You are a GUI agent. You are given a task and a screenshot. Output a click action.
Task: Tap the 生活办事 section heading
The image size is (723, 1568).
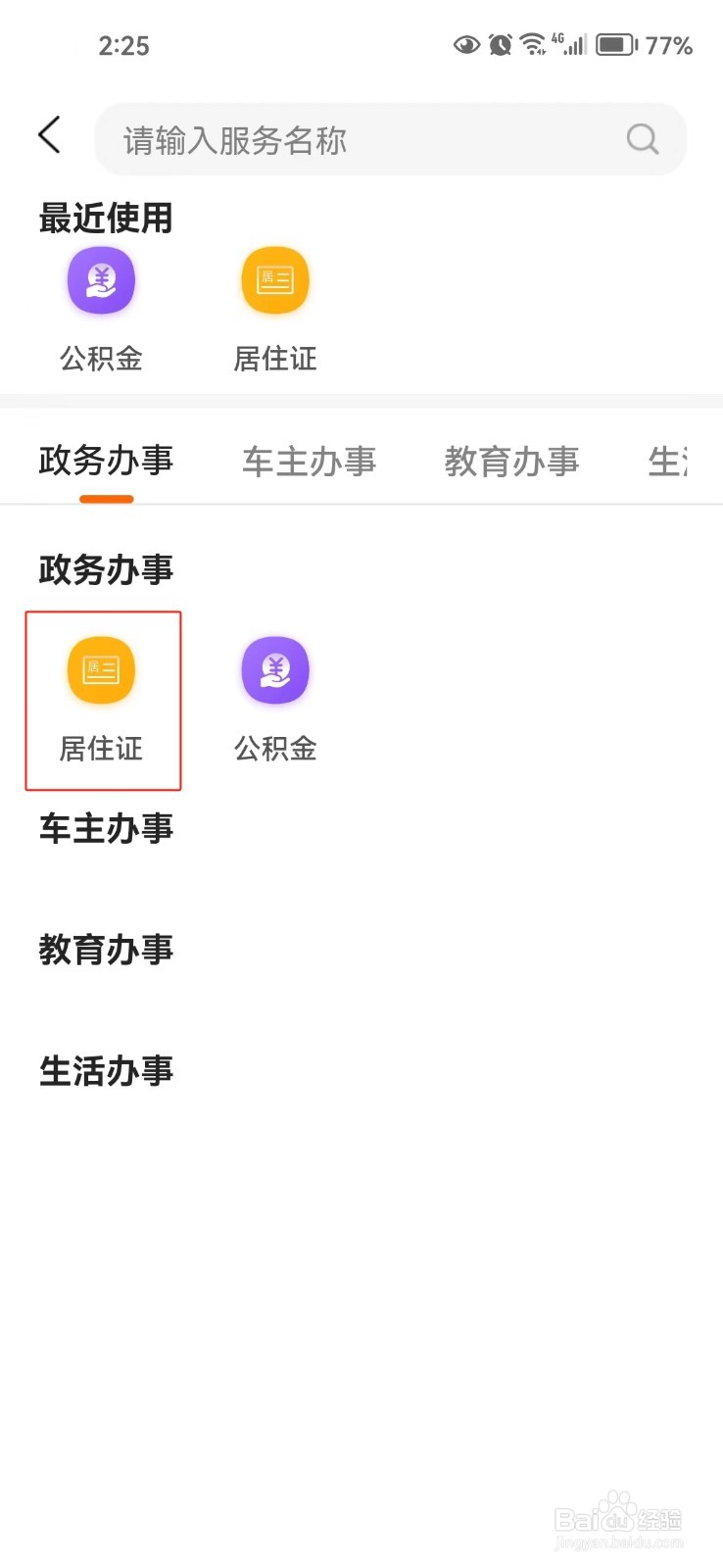tap(106, 1071)
